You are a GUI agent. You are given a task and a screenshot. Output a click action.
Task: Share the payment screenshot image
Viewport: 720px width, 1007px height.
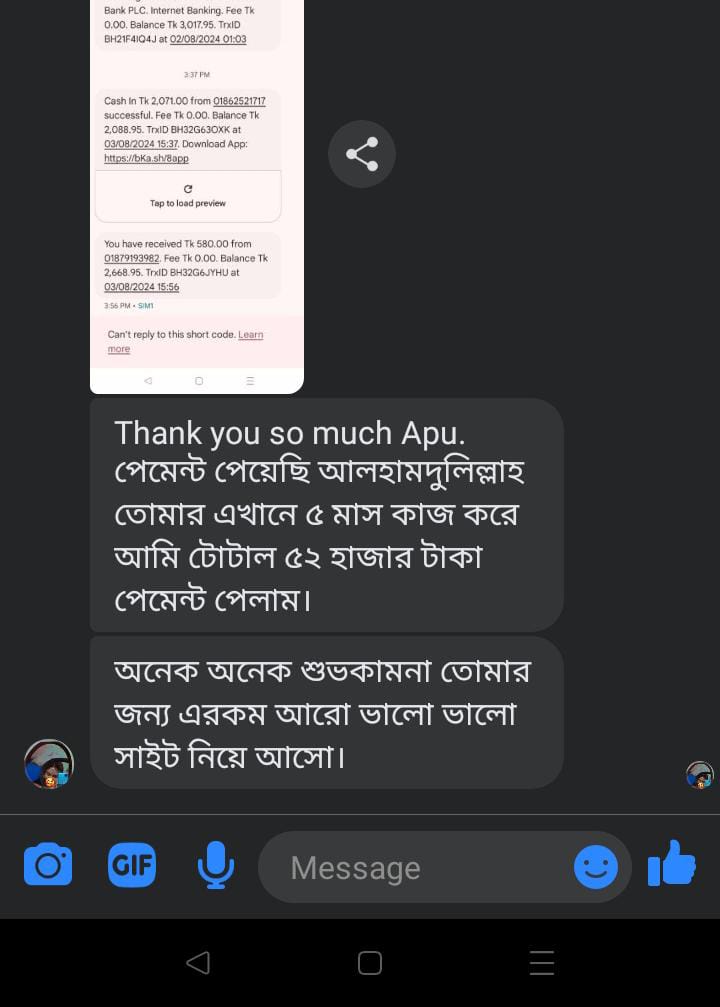[361, 154]
